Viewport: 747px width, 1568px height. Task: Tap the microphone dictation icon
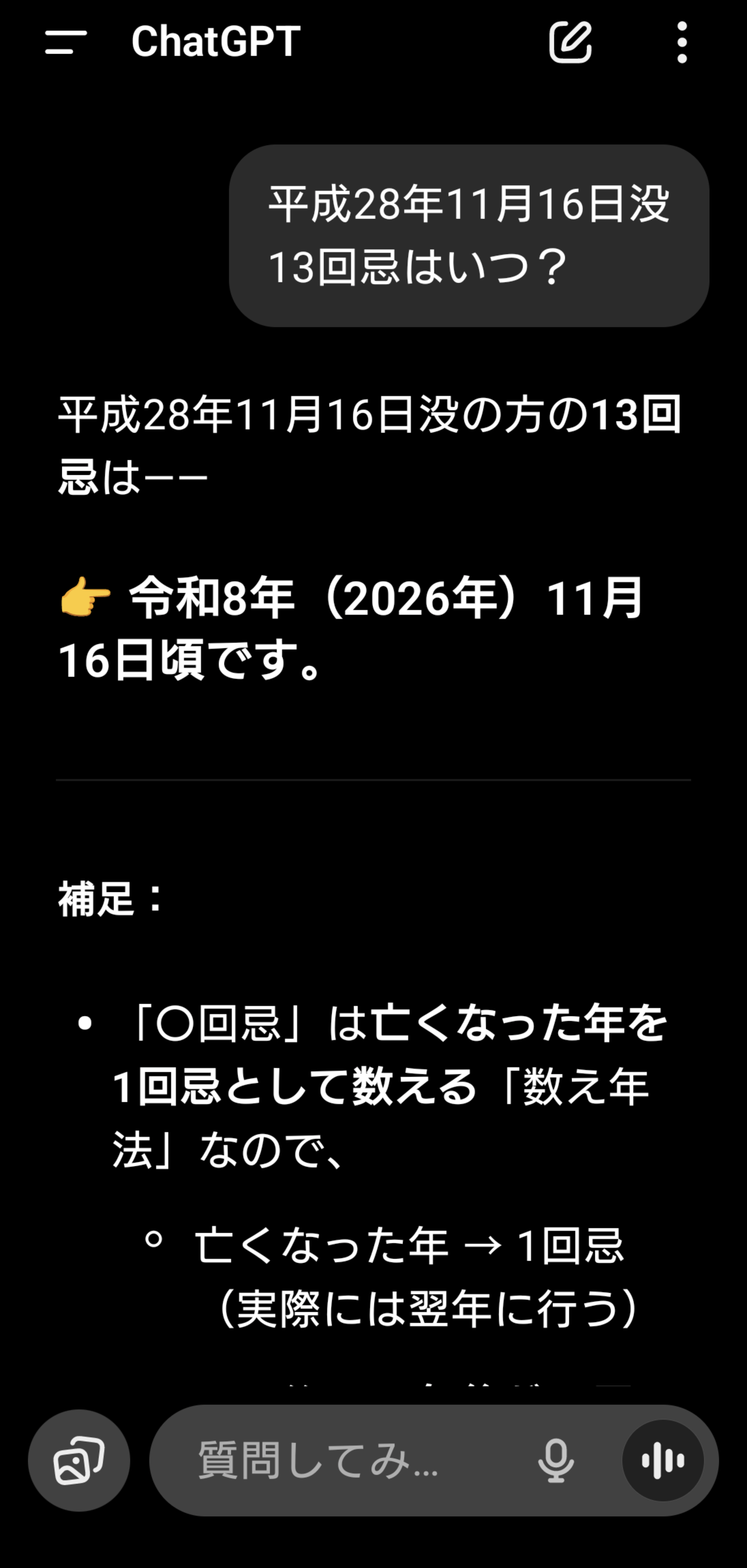point(556,1460)
